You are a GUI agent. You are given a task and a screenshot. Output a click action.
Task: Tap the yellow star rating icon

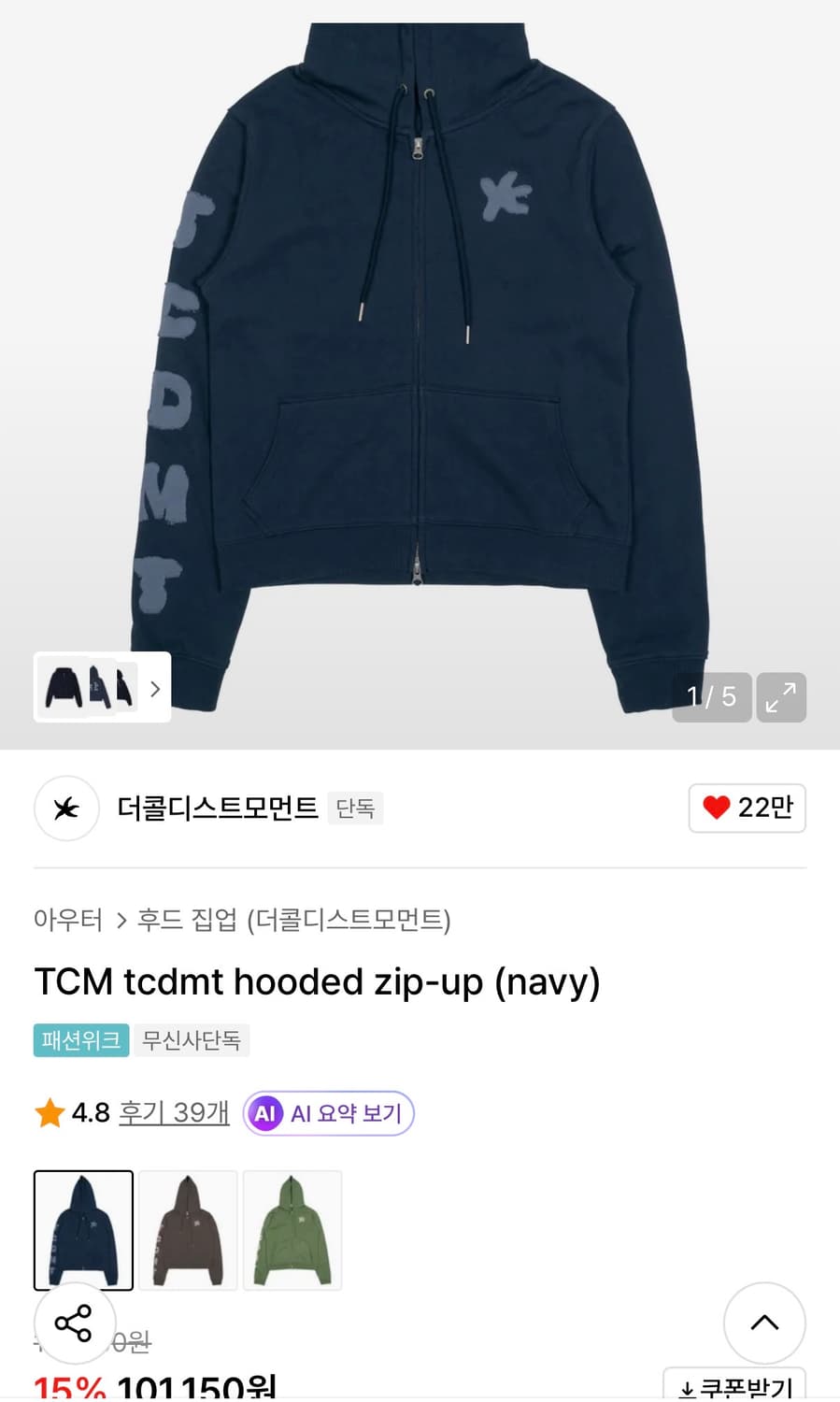(x=49, y=1112)
